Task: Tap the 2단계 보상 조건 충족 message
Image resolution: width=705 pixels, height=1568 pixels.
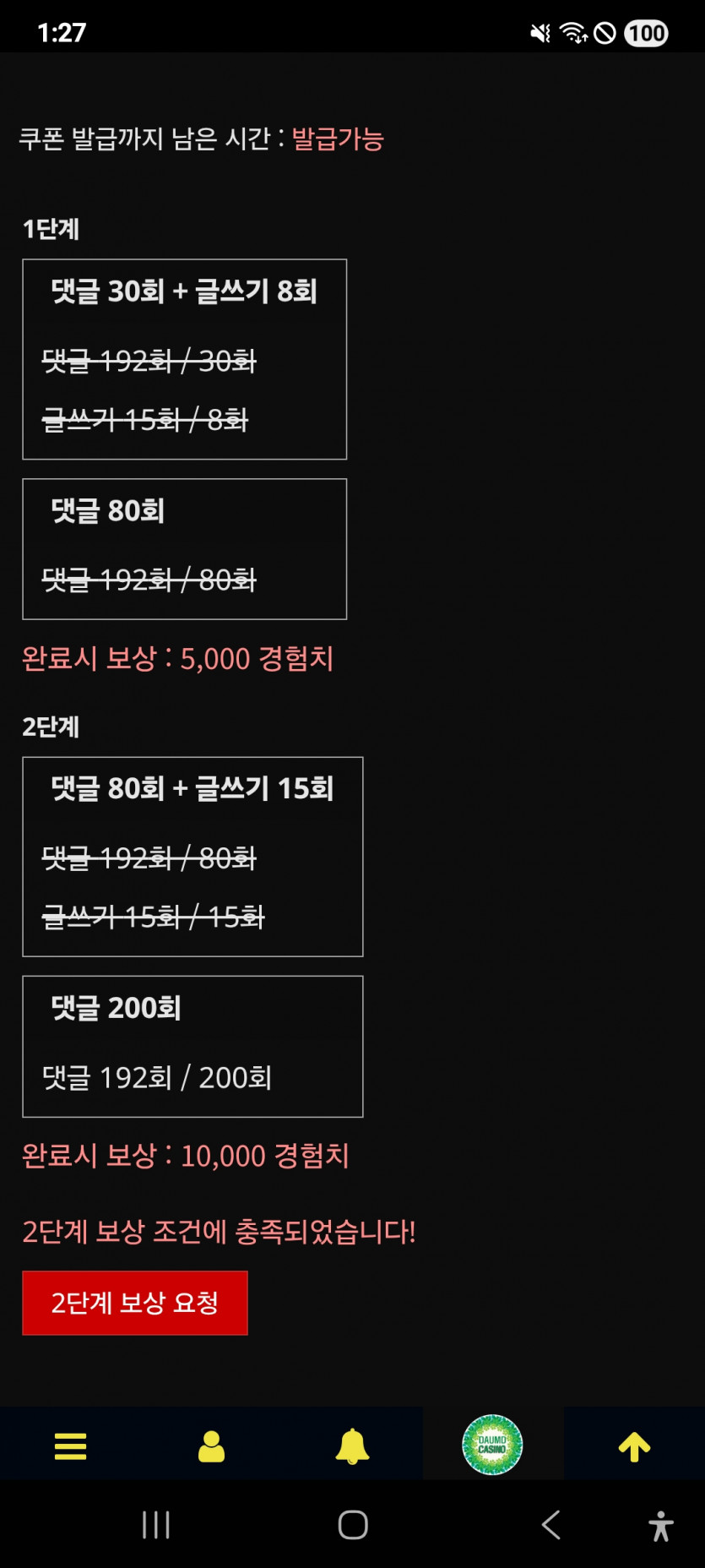Action: (x=219, y=1233)
